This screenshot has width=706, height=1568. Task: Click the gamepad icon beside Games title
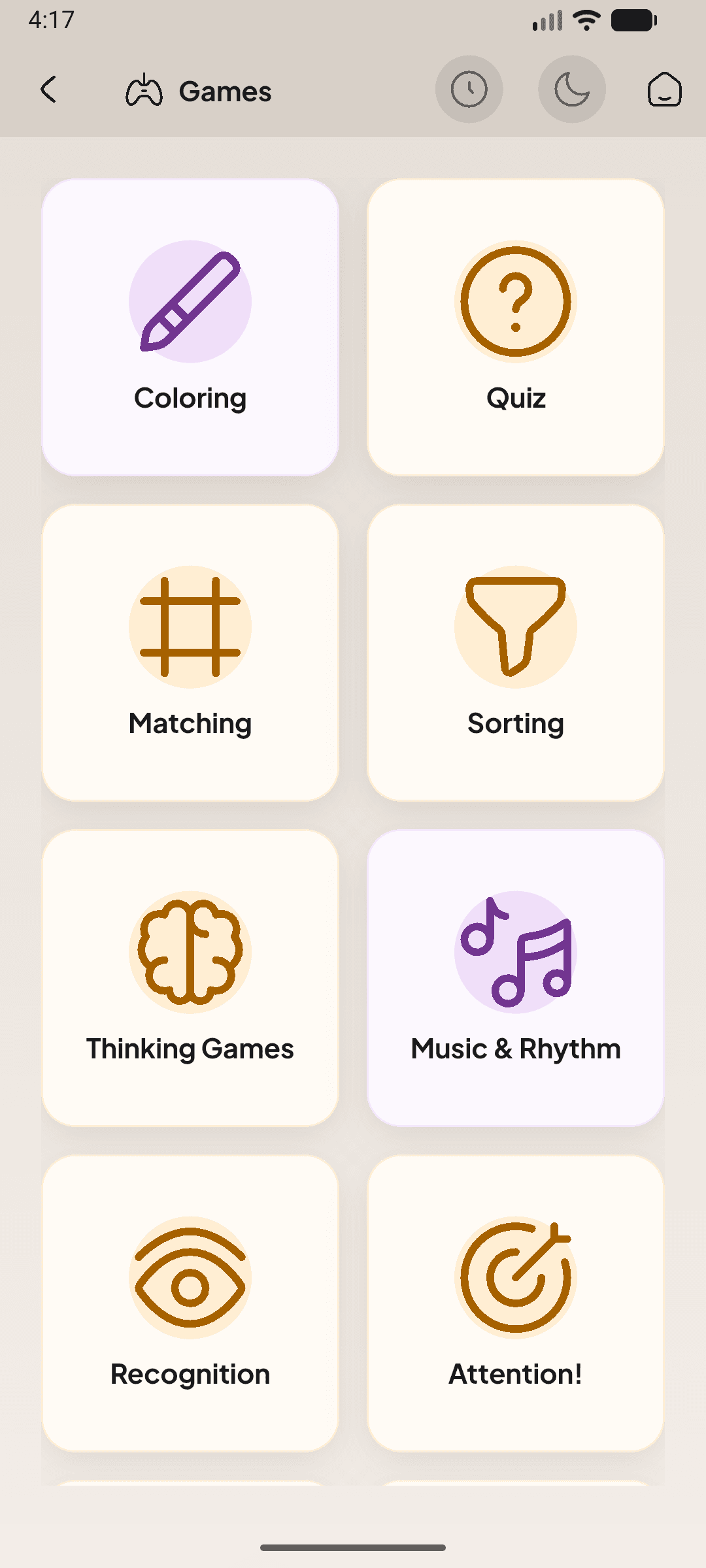click(144, 90)
